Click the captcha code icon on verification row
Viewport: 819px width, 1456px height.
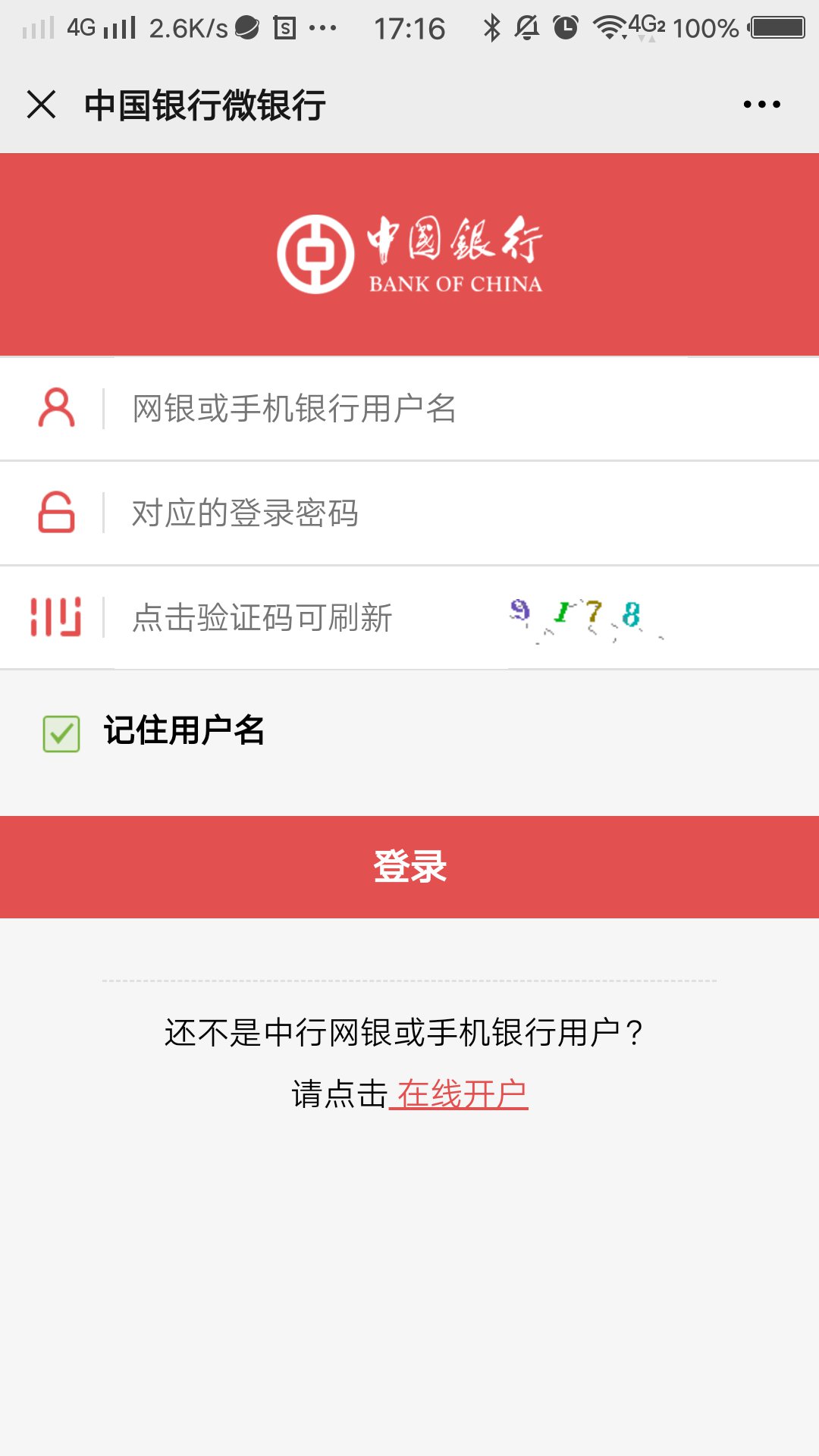coord(56,617)
